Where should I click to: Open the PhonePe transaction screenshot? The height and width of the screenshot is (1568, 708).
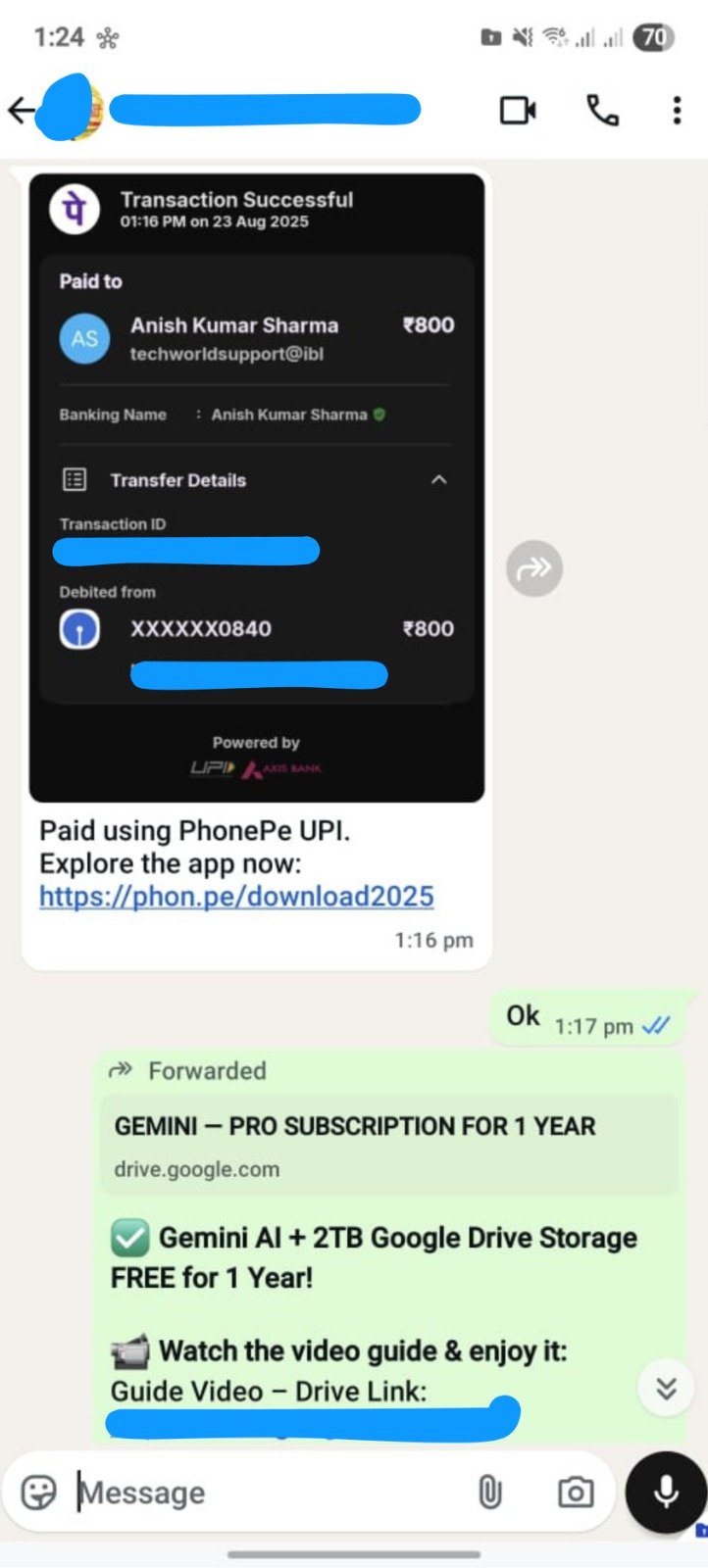pos(257,487)
